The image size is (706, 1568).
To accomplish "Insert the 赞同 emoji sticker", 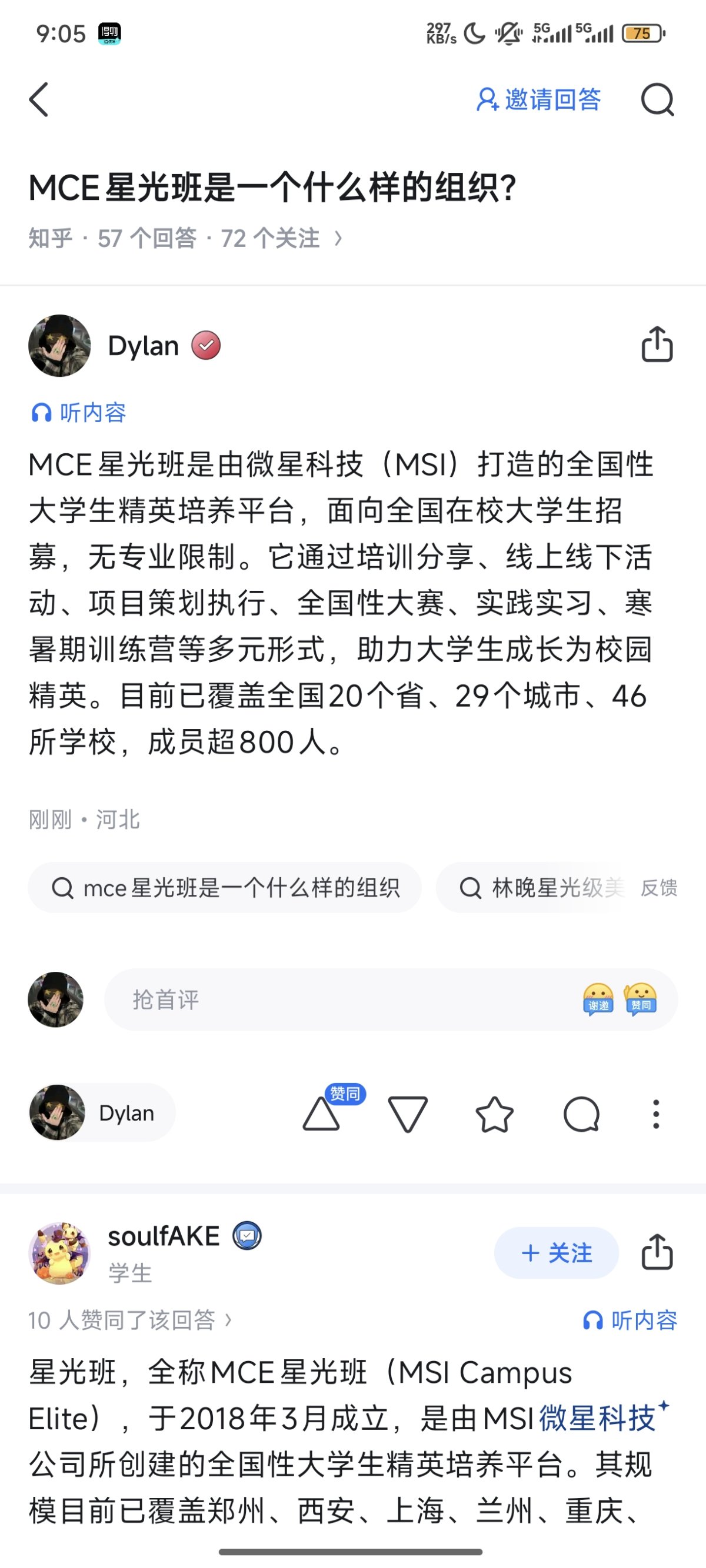I will 640,999.
